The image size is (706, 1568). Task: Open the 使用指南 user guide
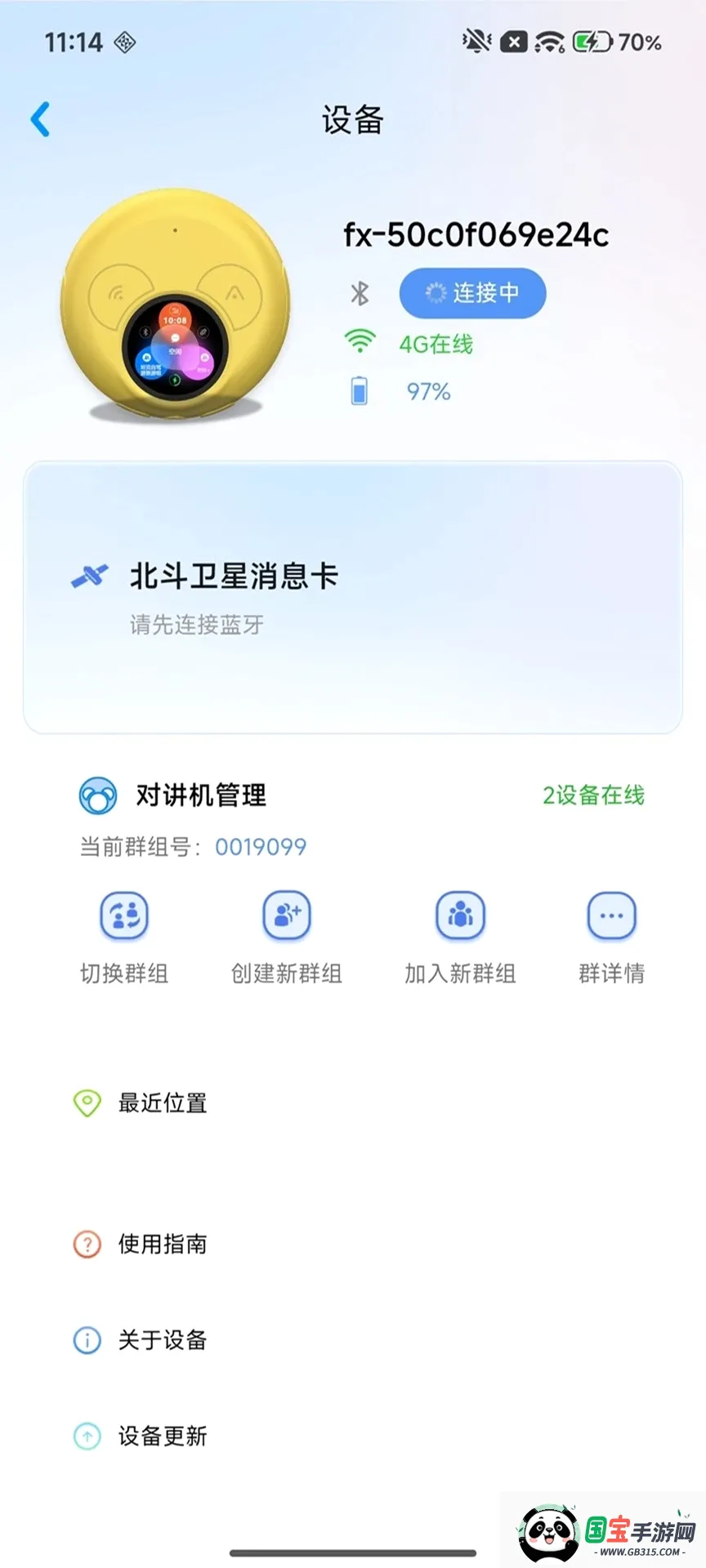point(353,1244)
